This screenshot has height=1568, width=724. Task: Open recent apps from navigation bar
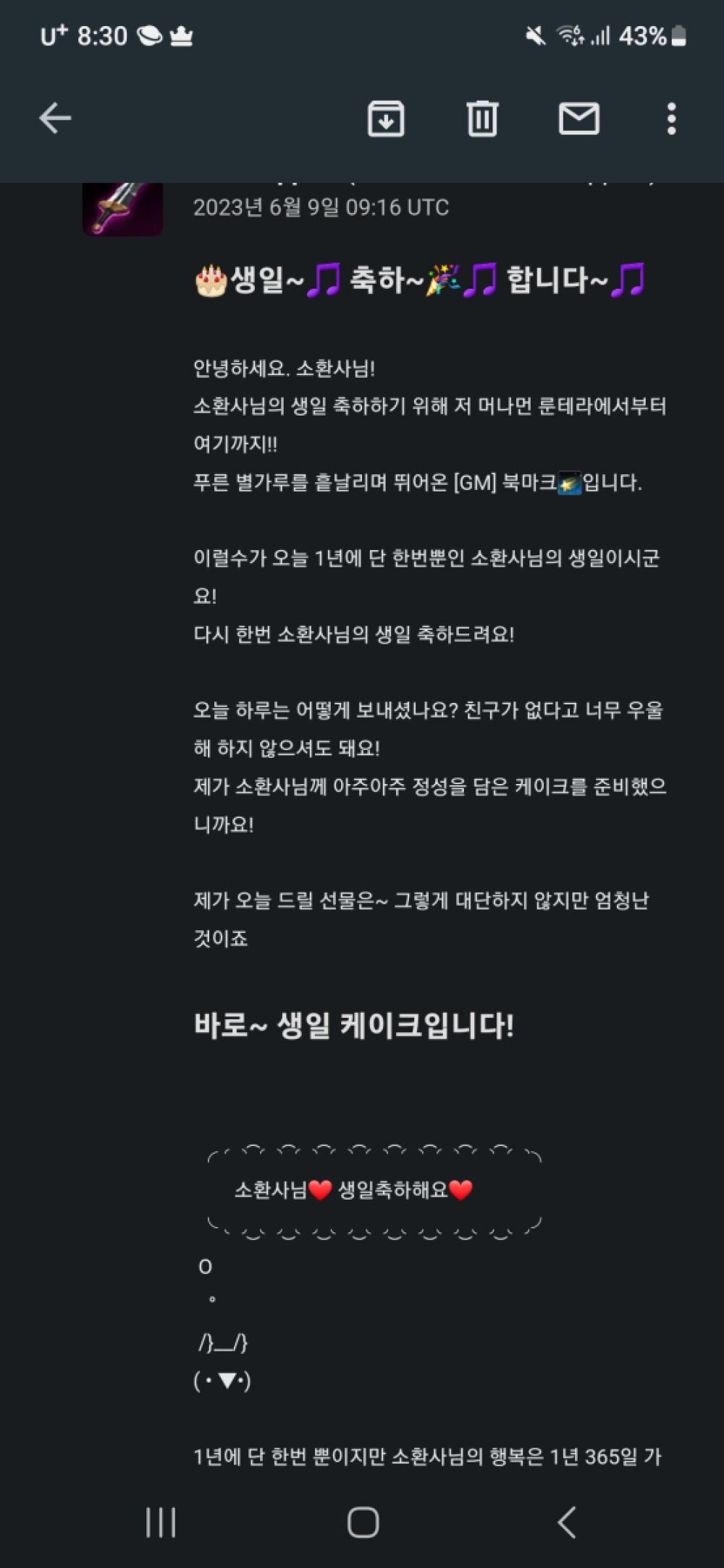161,1522
